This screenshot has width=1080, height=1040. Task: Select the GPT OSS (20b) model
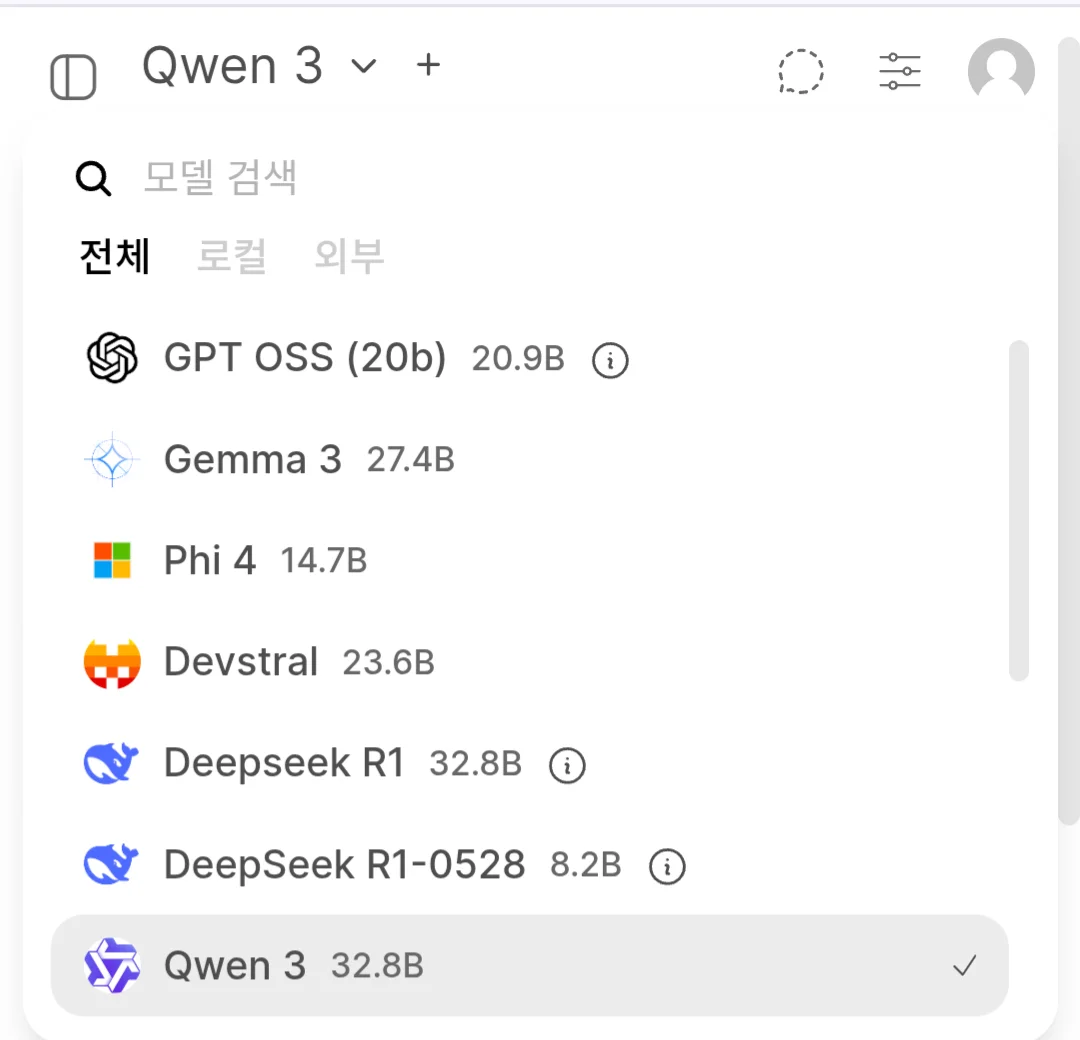tap(305, 358)
